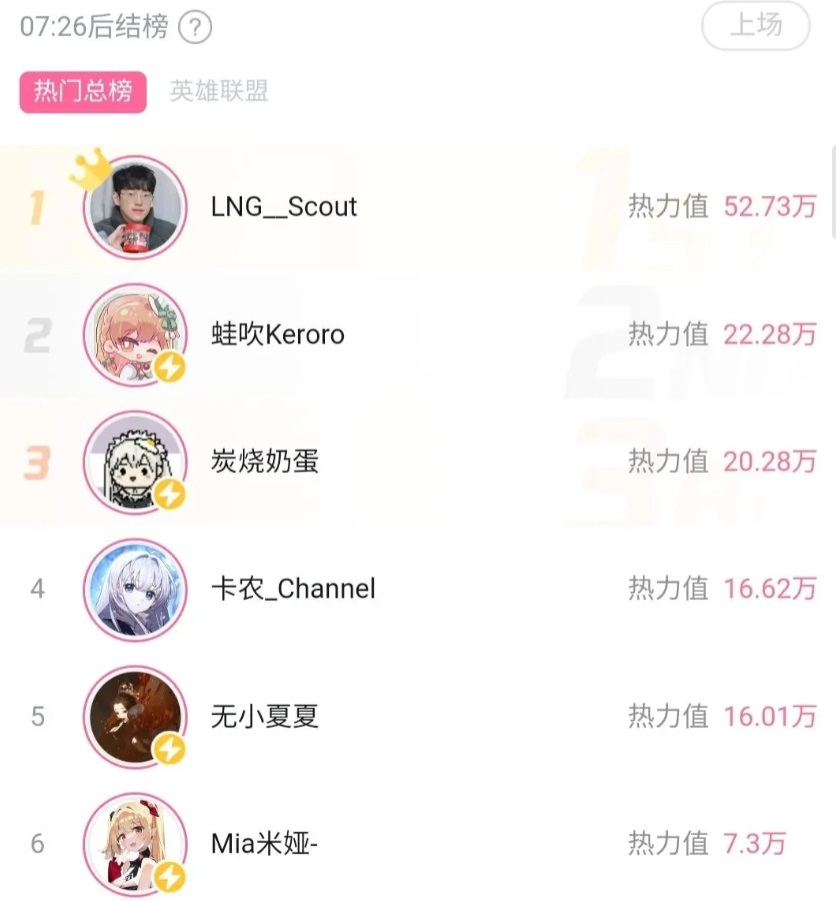Switch to the 英雄联盟 tab

pos(217,91)
